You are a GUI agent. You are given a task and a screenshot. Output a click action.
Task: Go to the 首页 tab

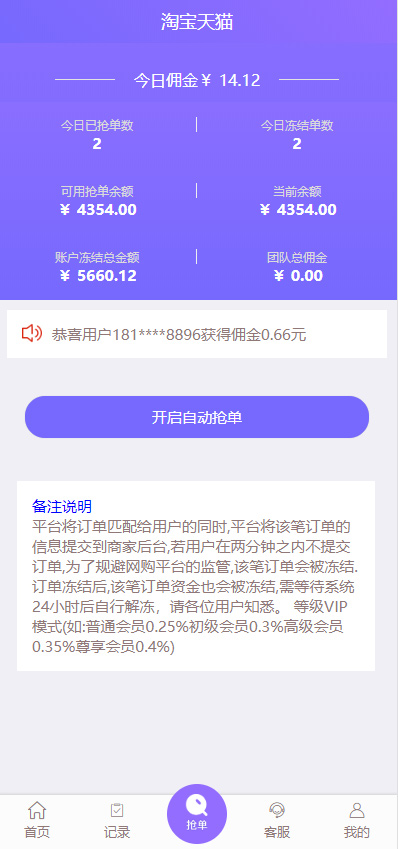point(37,820)
